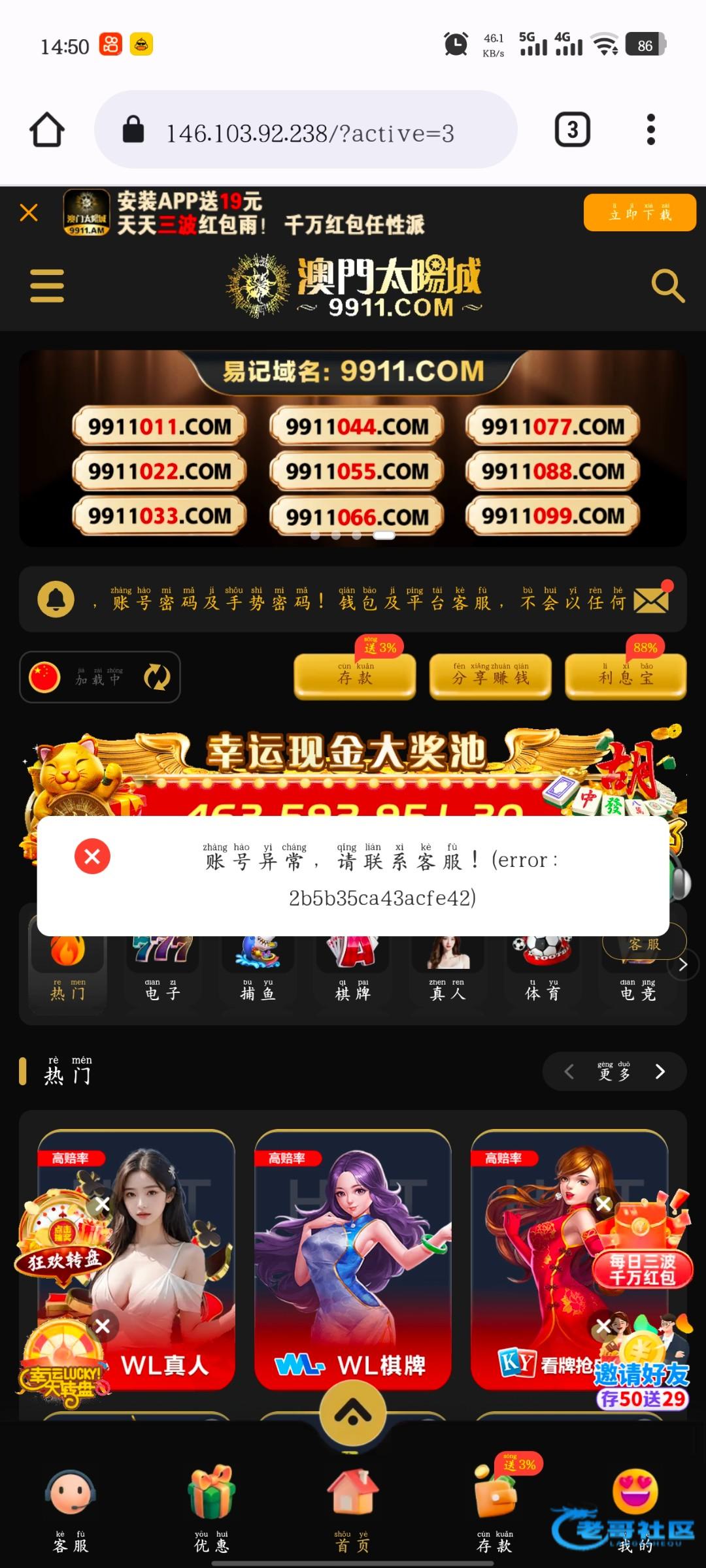
Task: Open the envelope messages icon
Action: tap(651, 599)
